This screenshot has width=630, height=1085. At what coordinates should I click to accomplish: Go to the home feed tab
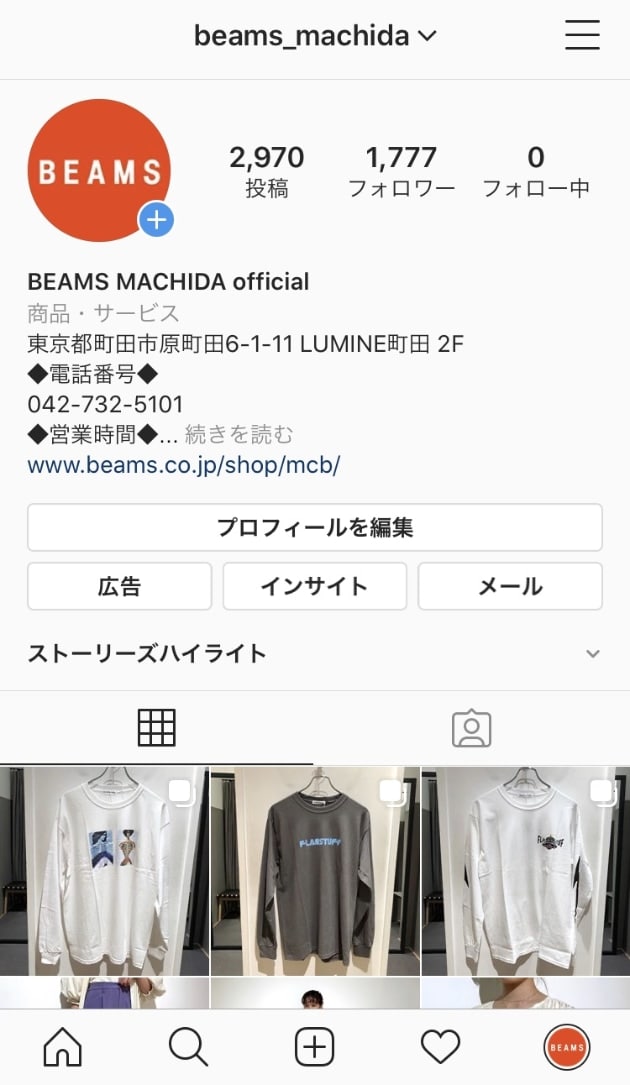(x=63, y=1046)
